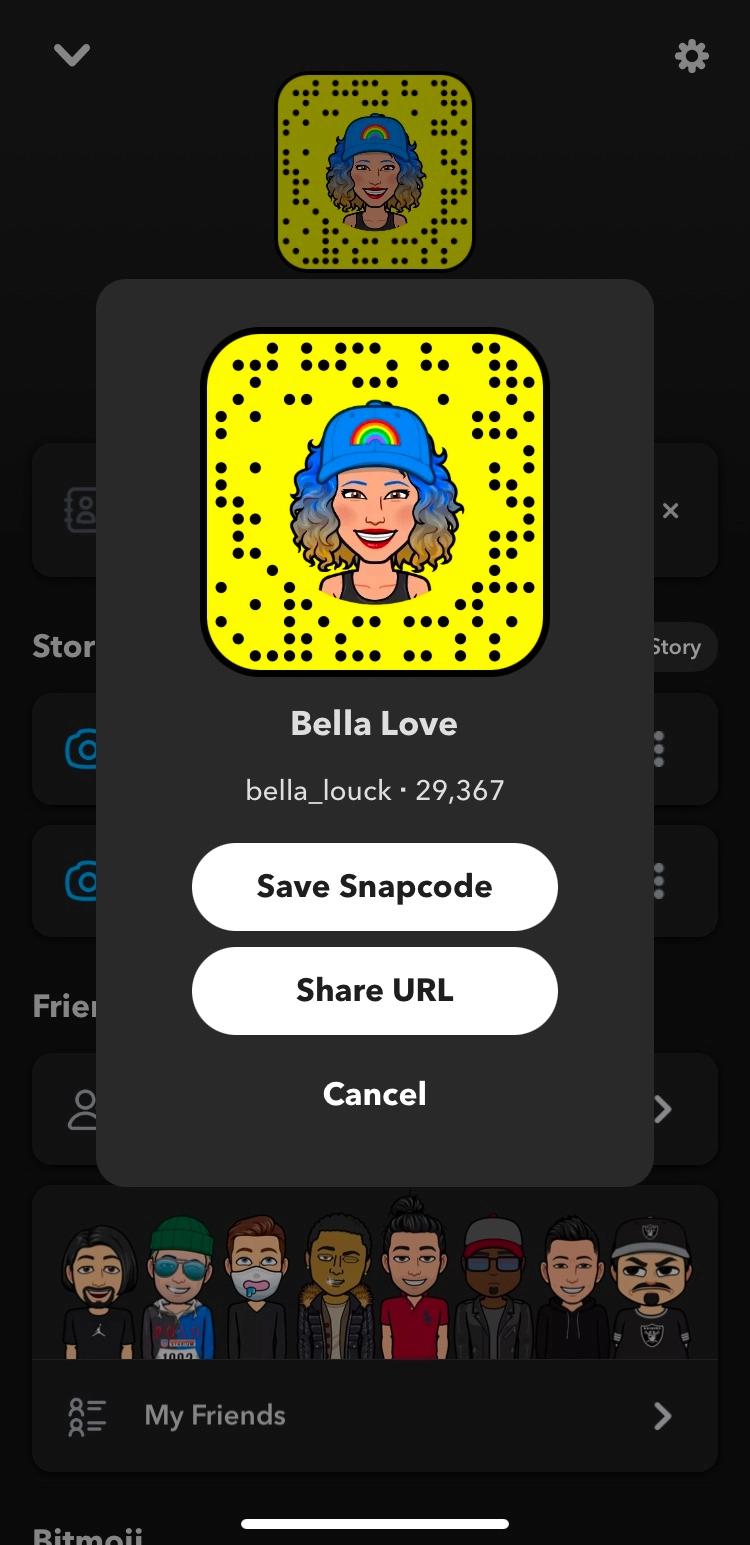Open settings gear icon

point(691,57)
